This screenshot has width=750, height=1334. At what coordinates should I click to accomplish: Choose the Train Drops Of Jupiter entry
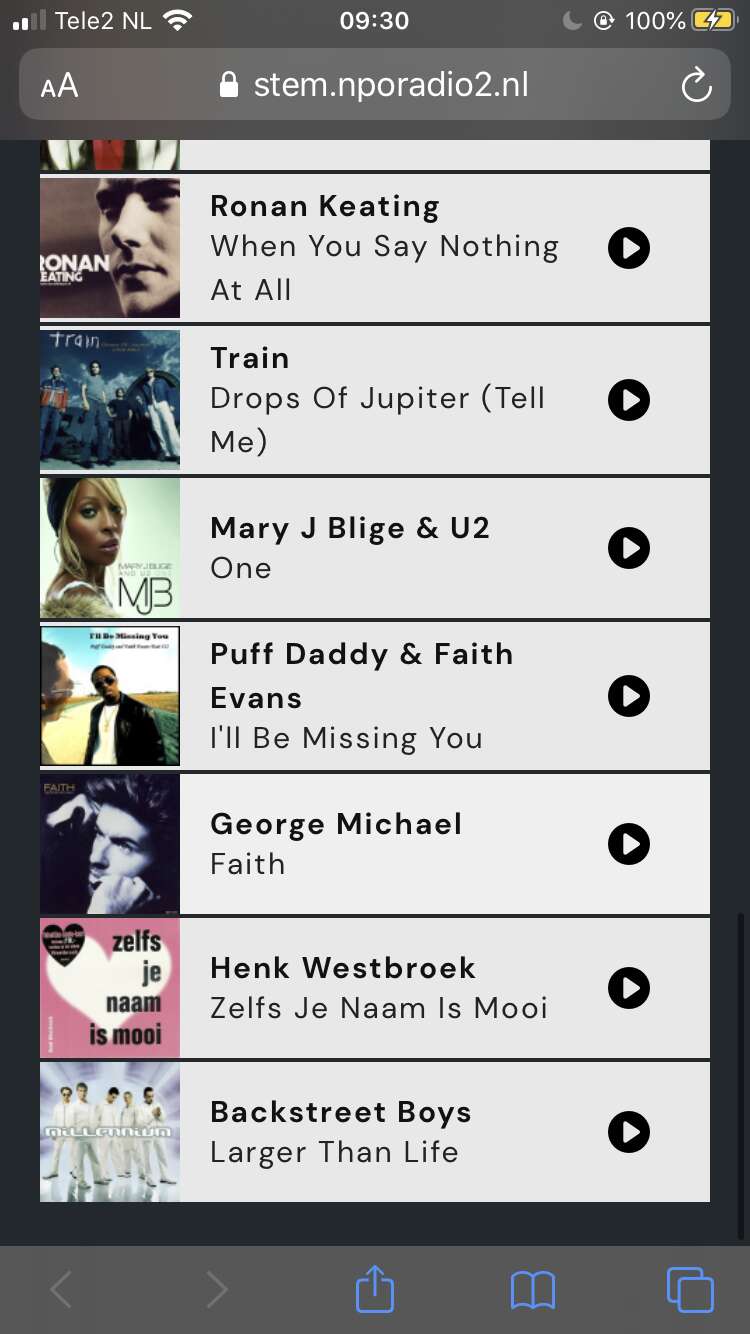click(x=375, y=400)
